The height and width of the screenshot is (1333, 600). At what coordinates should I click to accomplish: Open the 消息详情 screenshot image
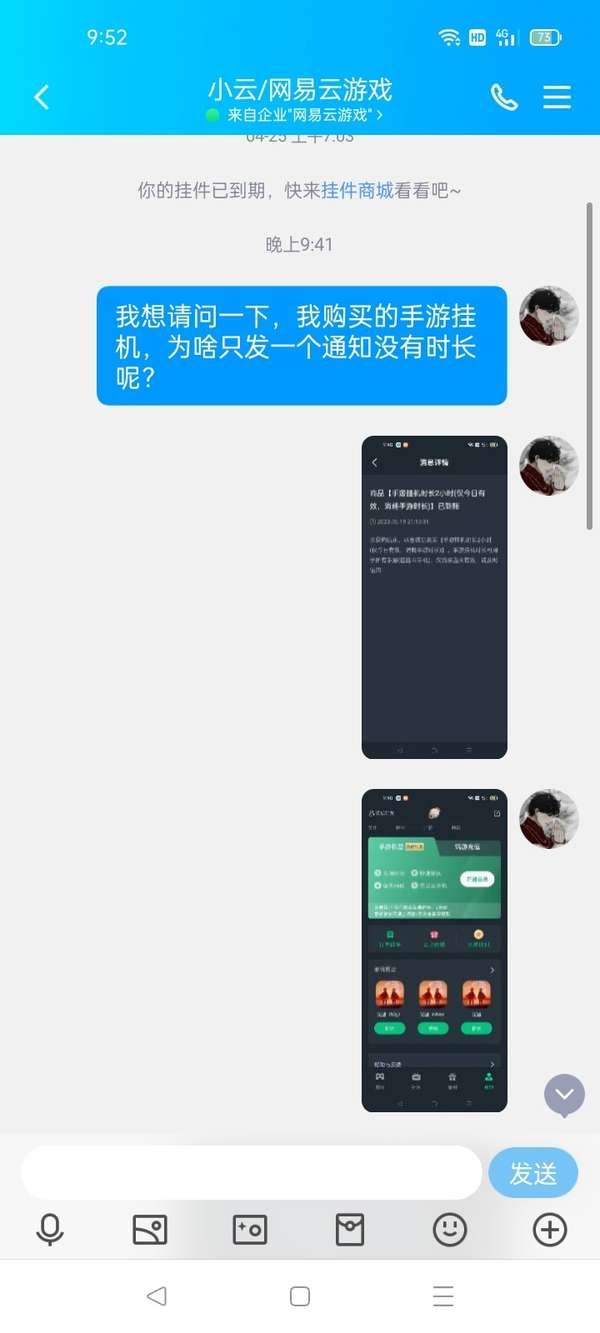434,597
